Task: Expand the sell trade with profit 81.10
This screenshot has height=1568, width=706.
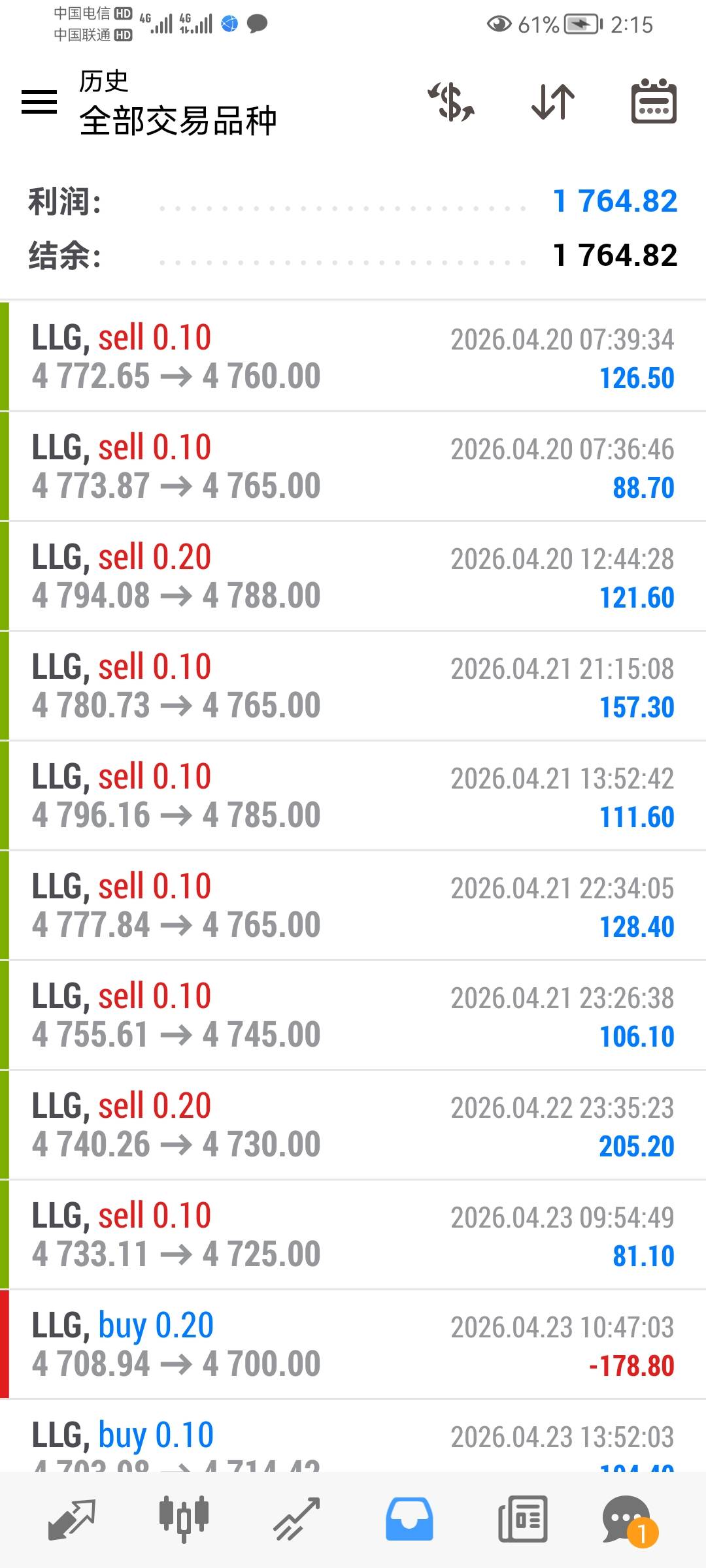Action: pos(353,1235)
